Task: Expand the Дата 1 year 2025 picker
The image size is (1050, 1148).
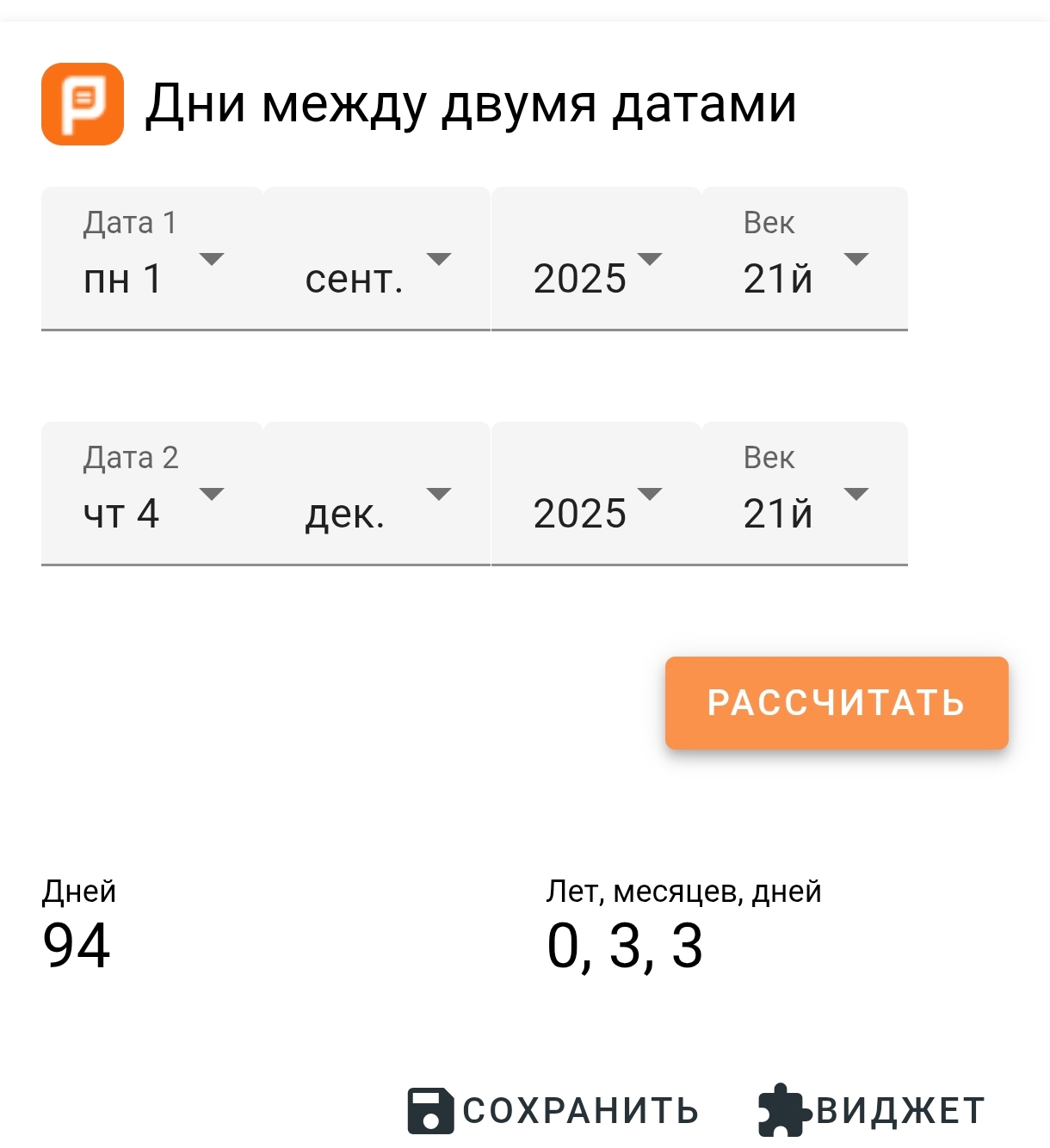Action: 596,260
